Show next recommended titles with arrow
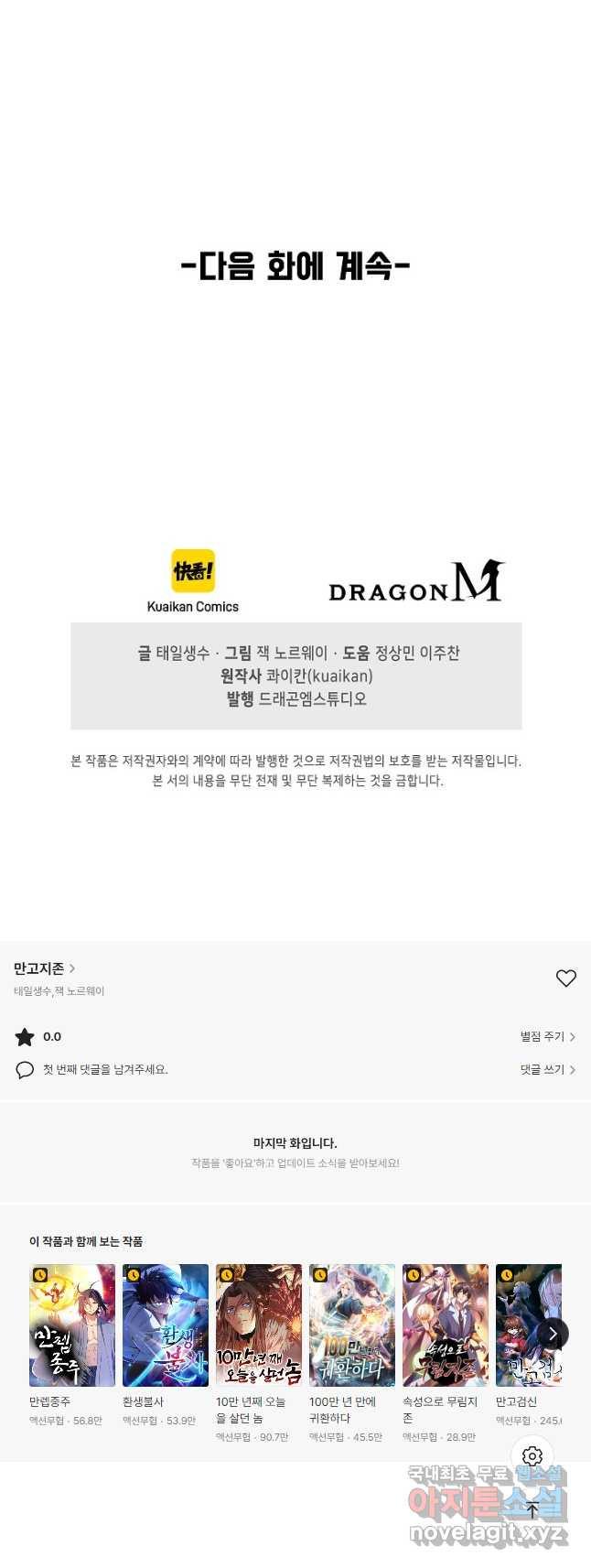 (x=553, y=1334)
